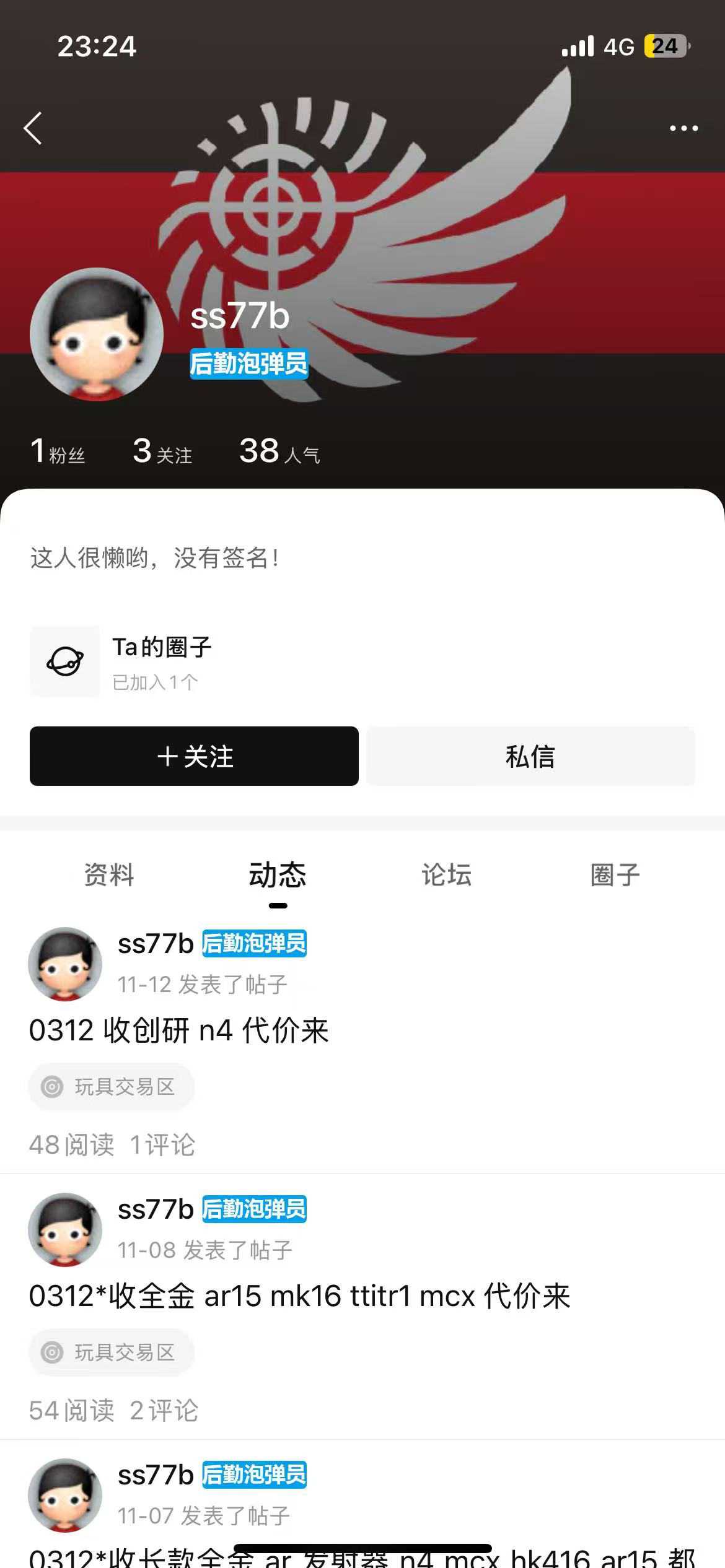Go back using the top-left arrow
Image resolution: width=725 pixels, height=1568 pixels.
point(33,128)
